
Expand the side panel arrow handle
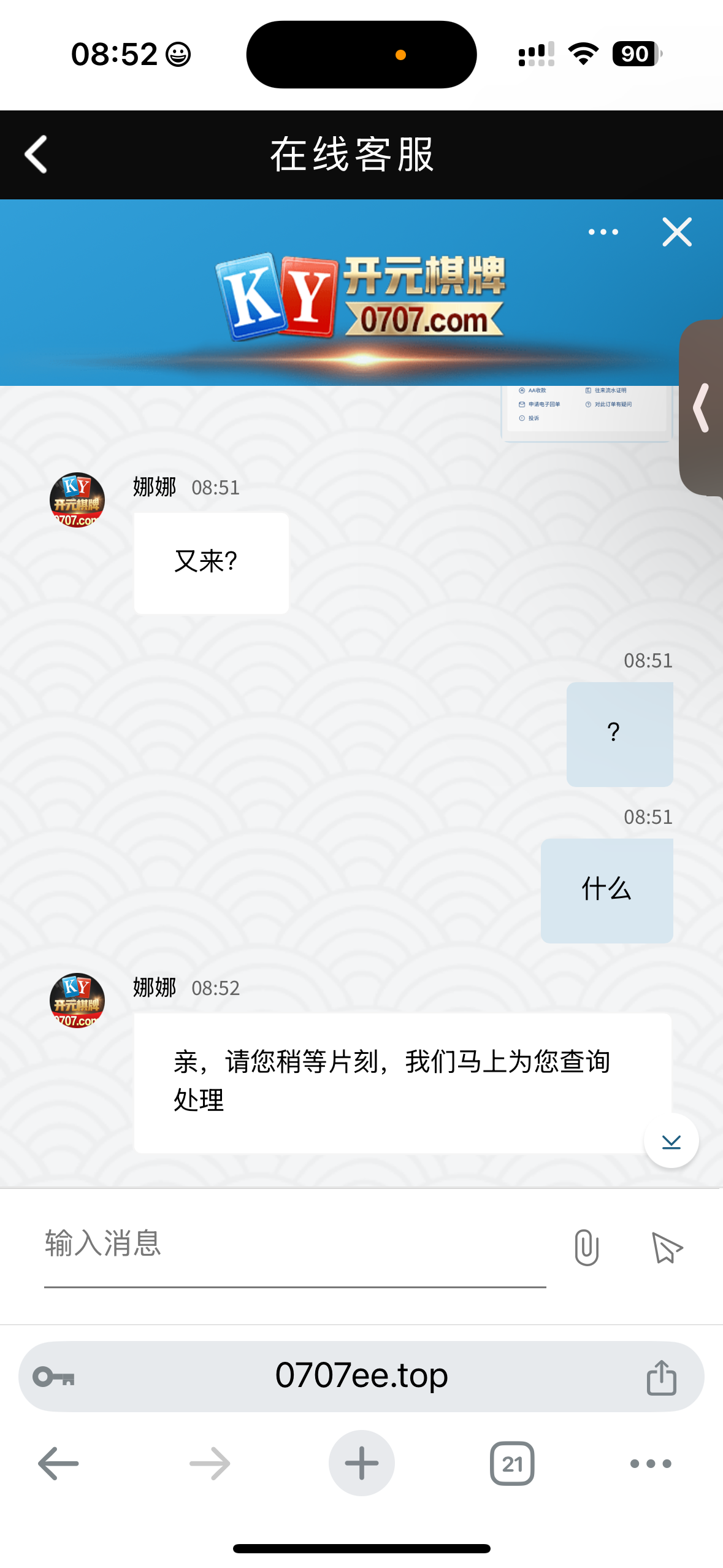point(702,407)
